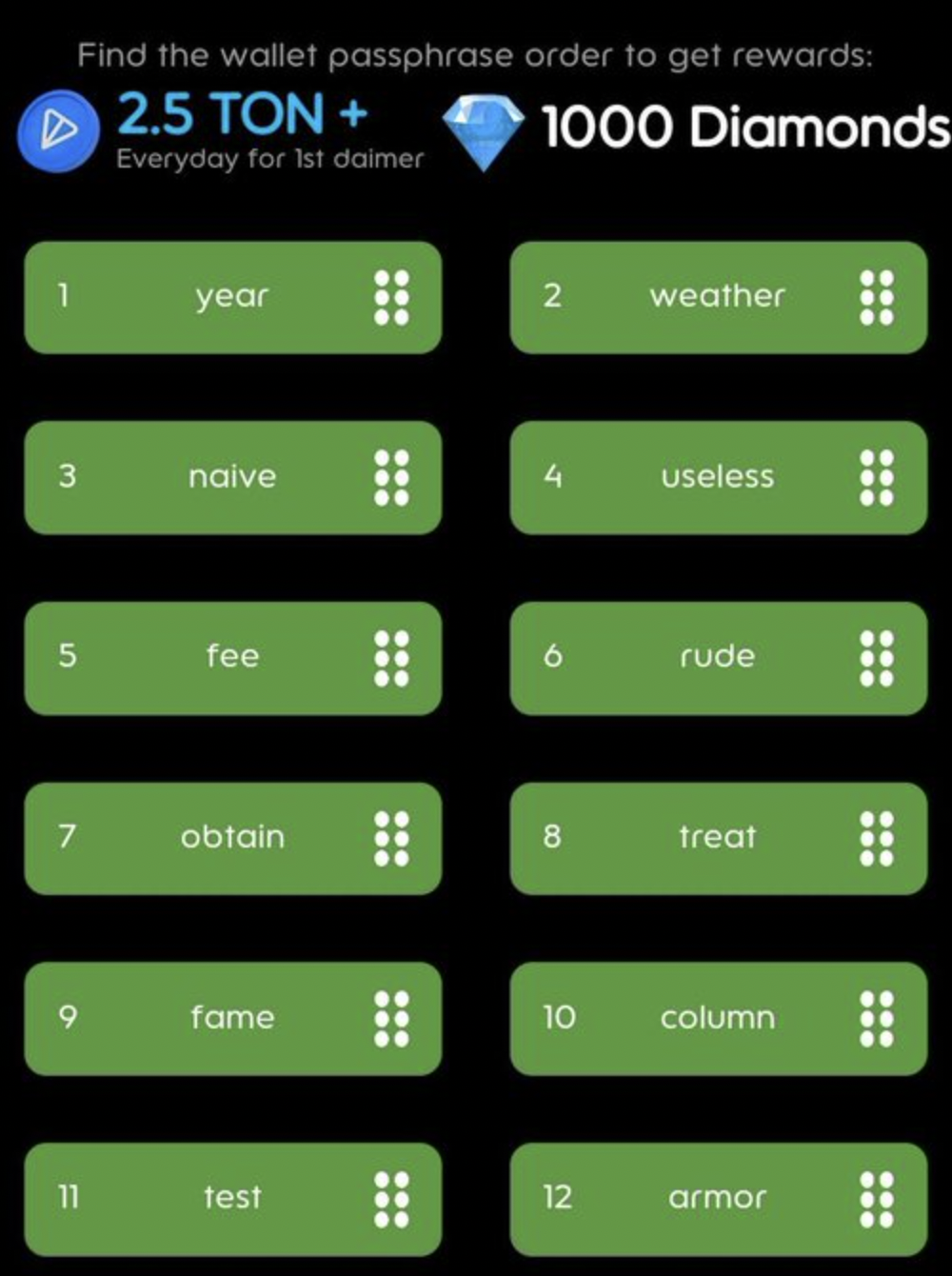Screen dimensions: 952x1276
Task: Tap the 'fee' passphrase tile
Action: pyautogui.click(x=232, y=657)
